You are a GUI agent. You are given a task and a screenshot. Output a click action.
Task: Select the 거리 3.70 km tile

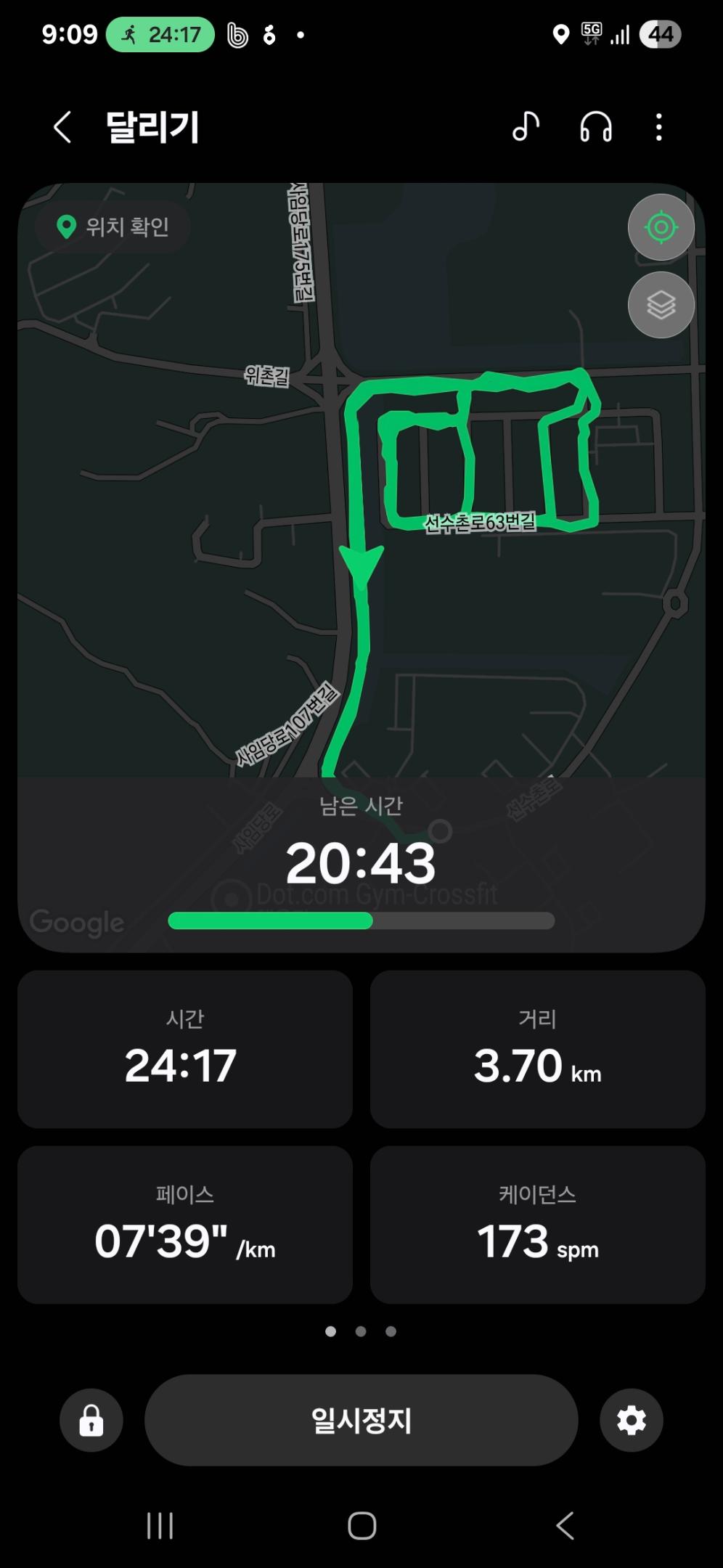pyautogui.click(x=537, y=1049)
